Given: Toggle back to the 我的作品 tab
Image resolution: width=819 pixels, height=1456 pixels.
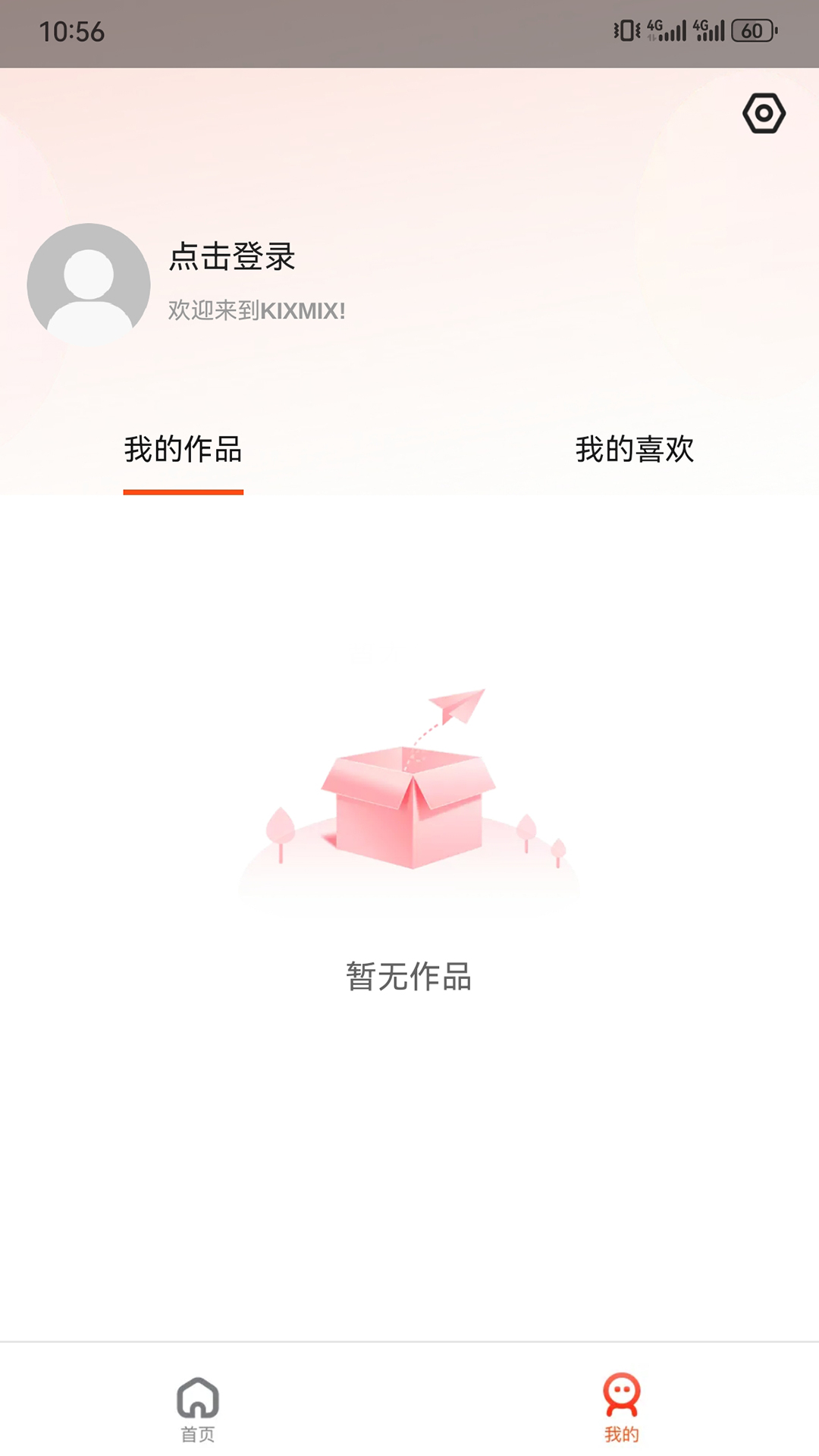Looking at the screenshot, I should click(184, 450).
